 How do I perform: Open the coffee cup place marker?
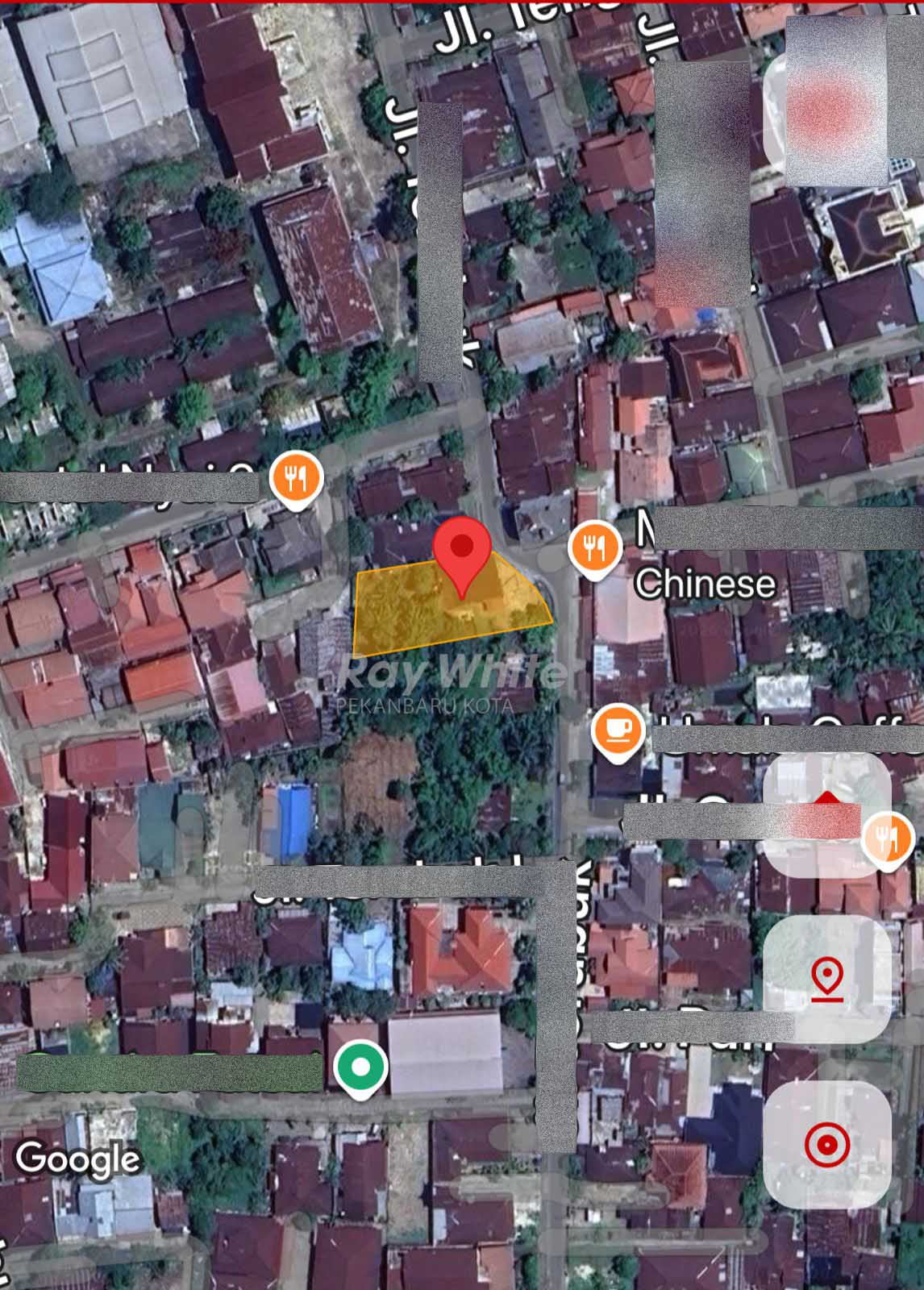[x=617, y=731]
